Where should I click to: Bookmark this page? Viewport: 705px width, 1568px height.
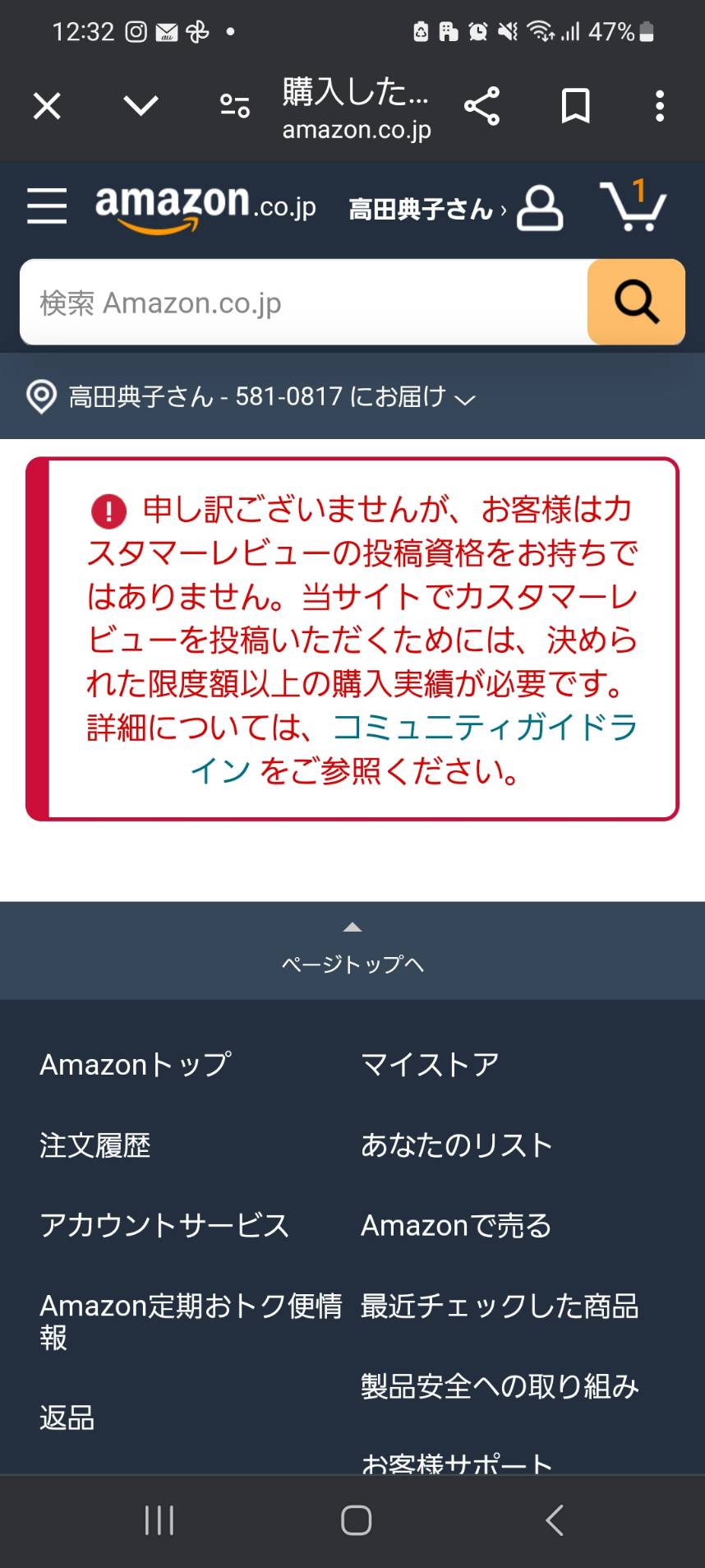[x=575, y=106]
